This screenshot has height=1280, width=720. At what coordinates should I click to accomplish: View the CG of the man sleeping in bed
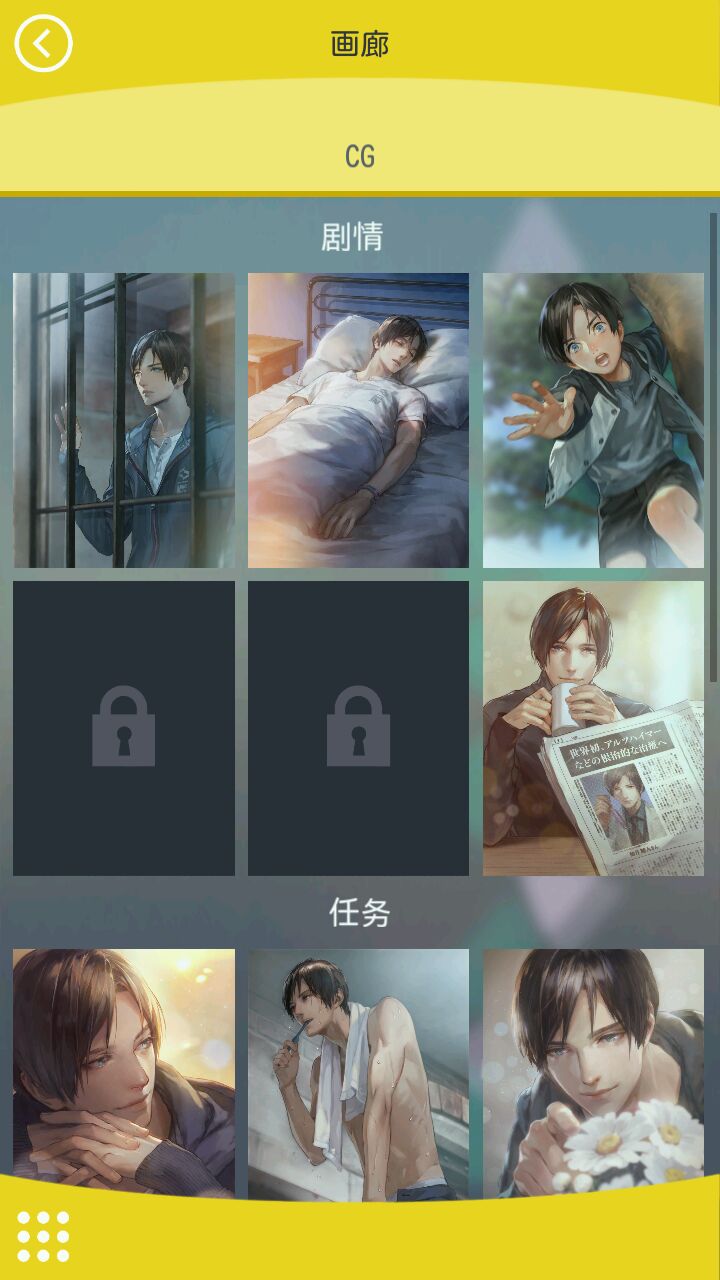coord(358,420)
